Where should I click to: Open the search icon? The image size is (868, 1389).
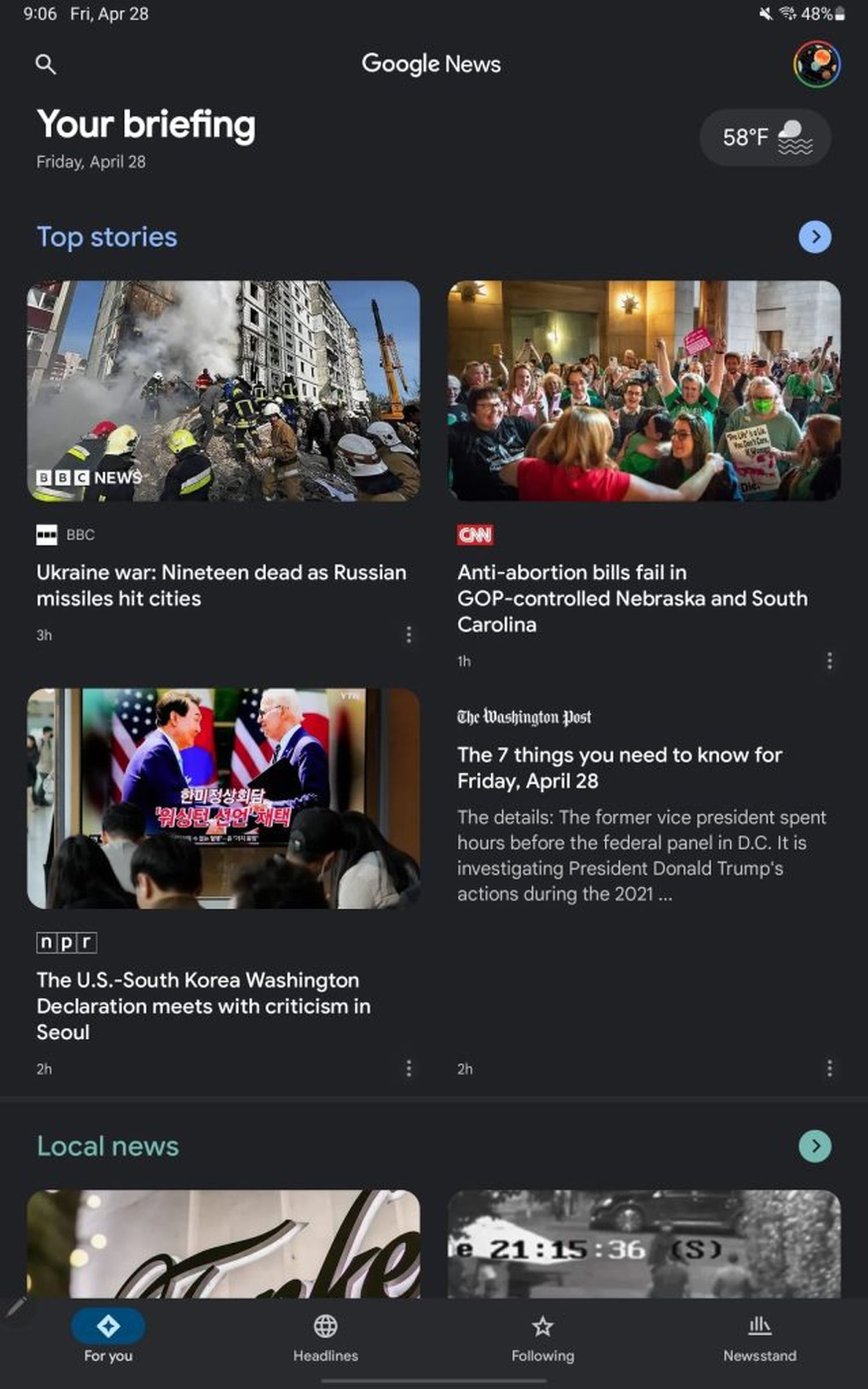pyautogui.click(x=45, y=64)
